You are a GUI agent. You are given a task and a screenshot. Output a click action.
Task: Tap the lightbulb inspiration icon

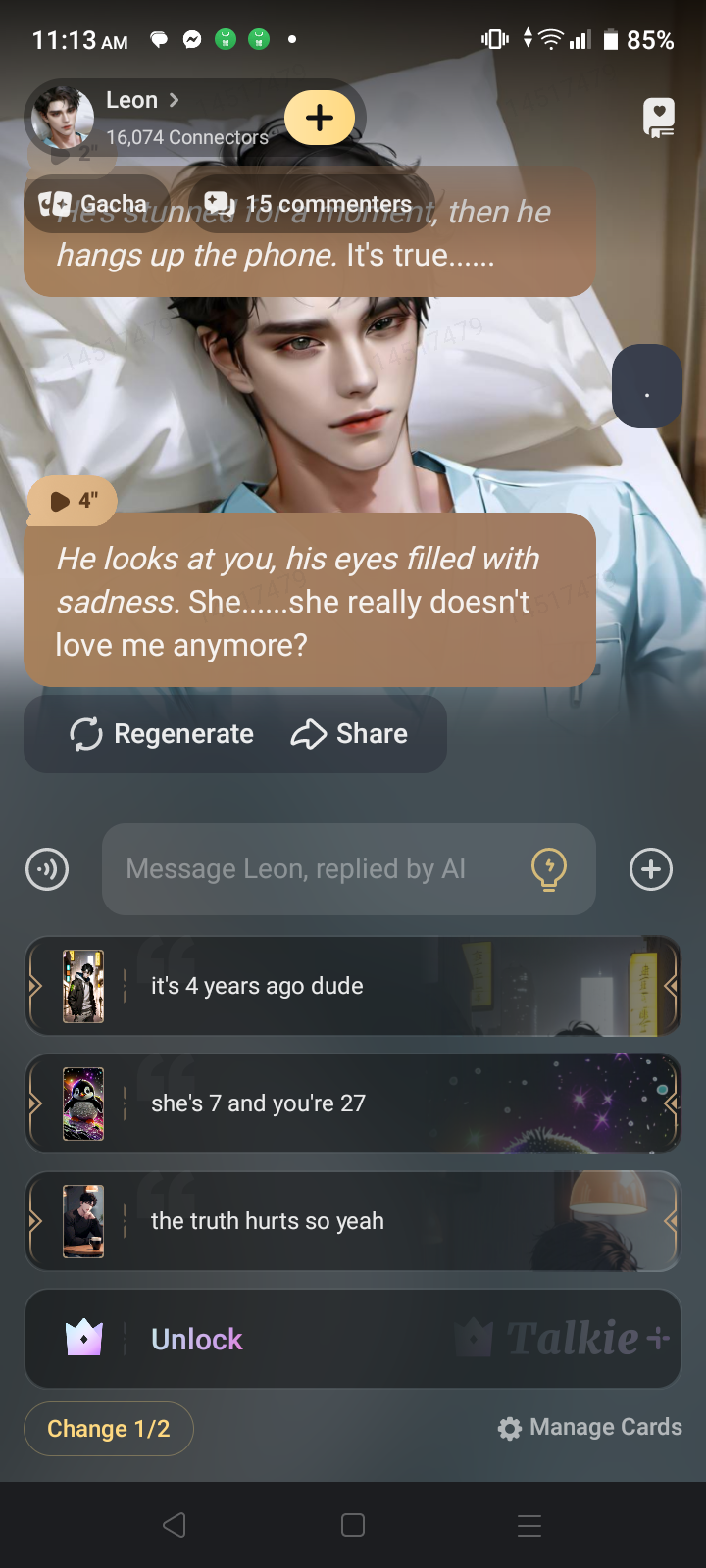pyautogui.click(x=549, y=868)
